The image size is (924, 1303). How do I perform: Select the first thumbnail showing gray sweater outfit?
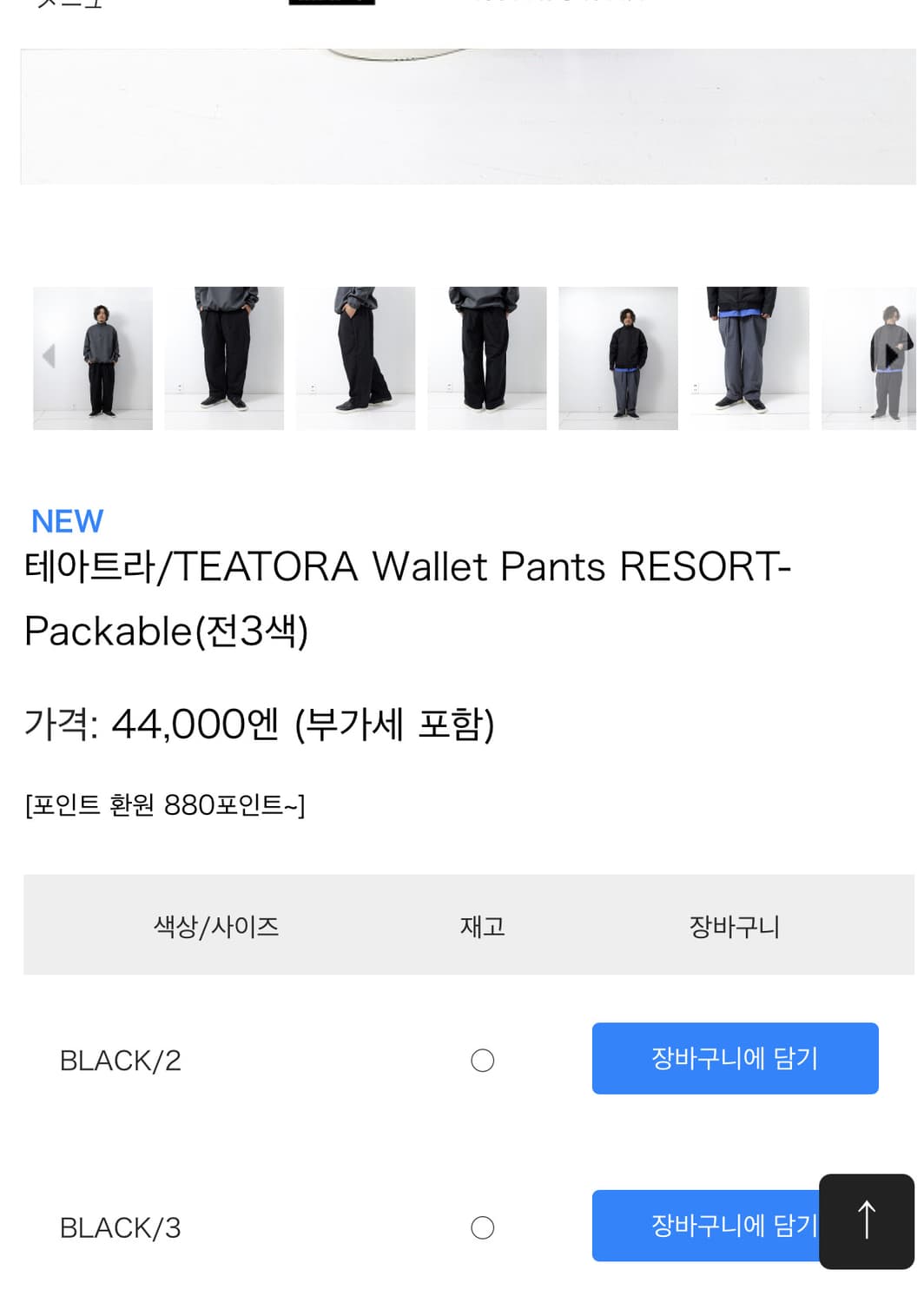[x=93, y=357]
